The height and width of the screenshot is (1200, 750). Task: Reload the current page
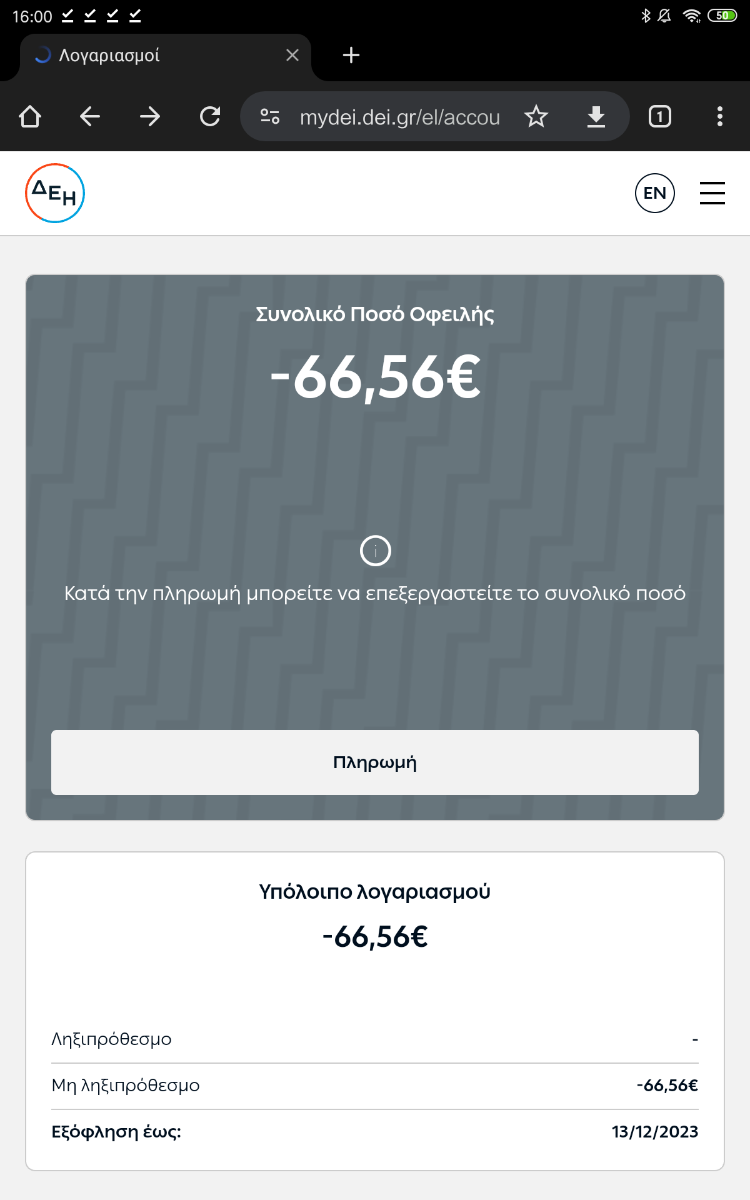pos(210,117)
